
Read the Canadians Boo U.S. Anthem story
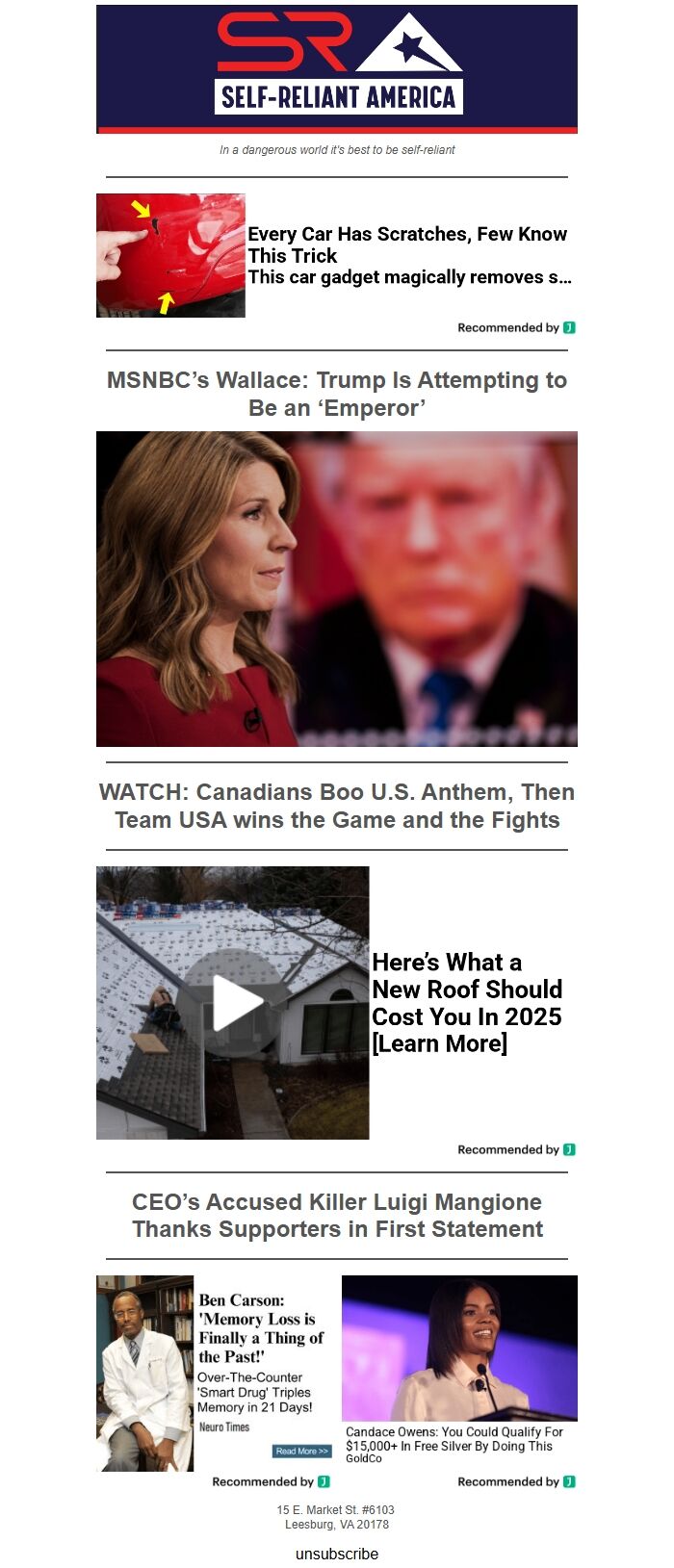(337, 806)
